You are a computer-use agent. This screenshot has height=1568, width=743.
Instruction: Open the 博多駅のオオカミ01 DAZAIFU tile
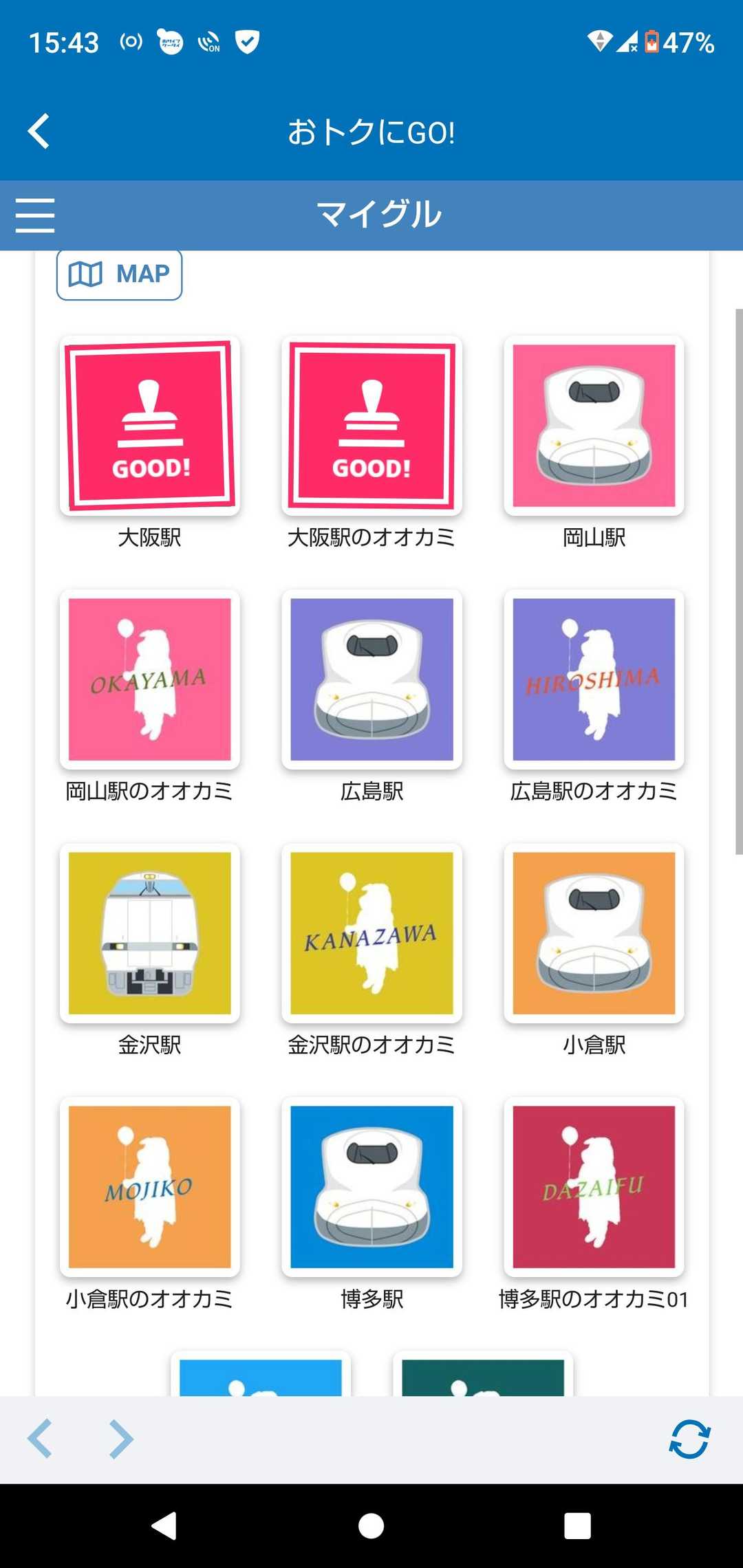(x=594, y=1187)
